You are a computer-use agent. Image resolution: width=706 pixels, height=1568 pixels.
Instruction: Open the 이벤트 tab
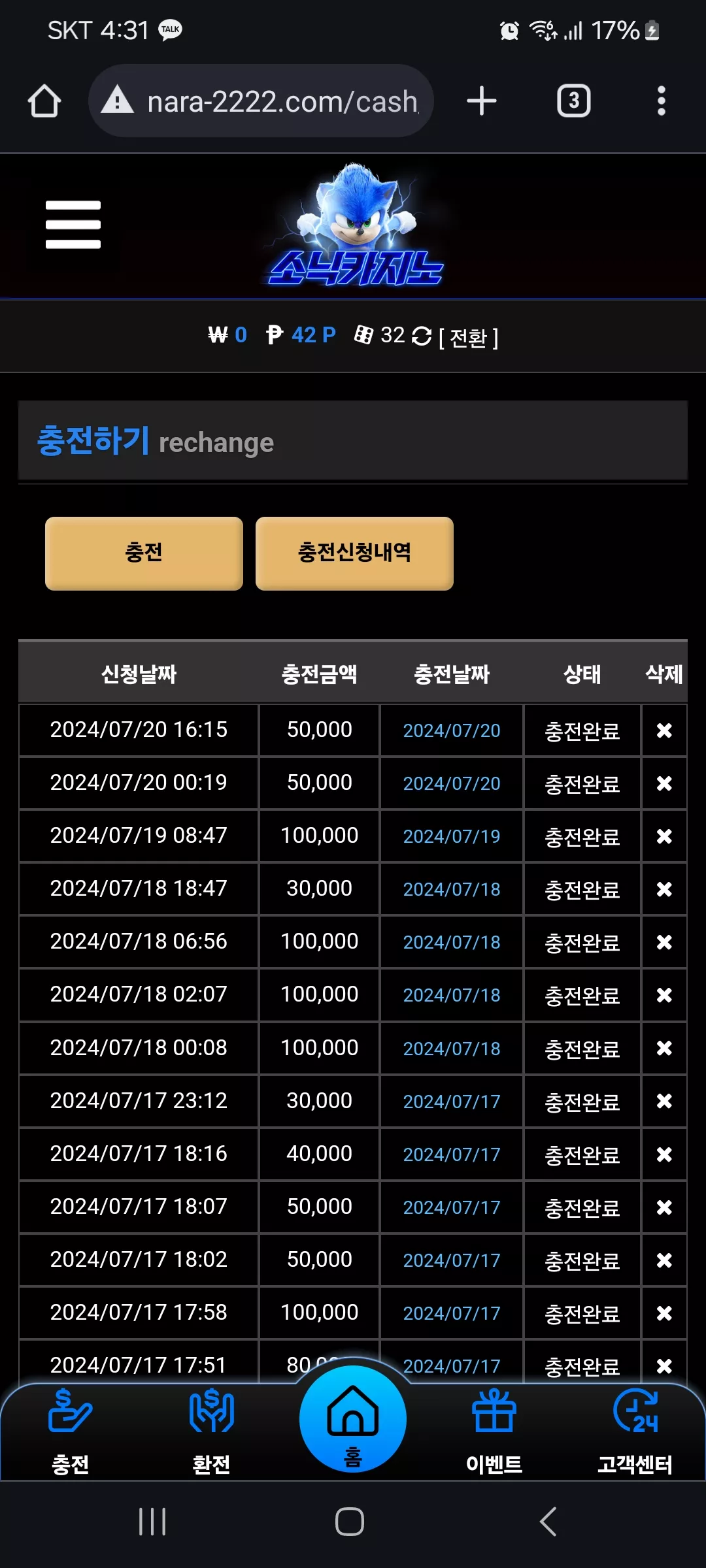click(x=494, y=1431)
